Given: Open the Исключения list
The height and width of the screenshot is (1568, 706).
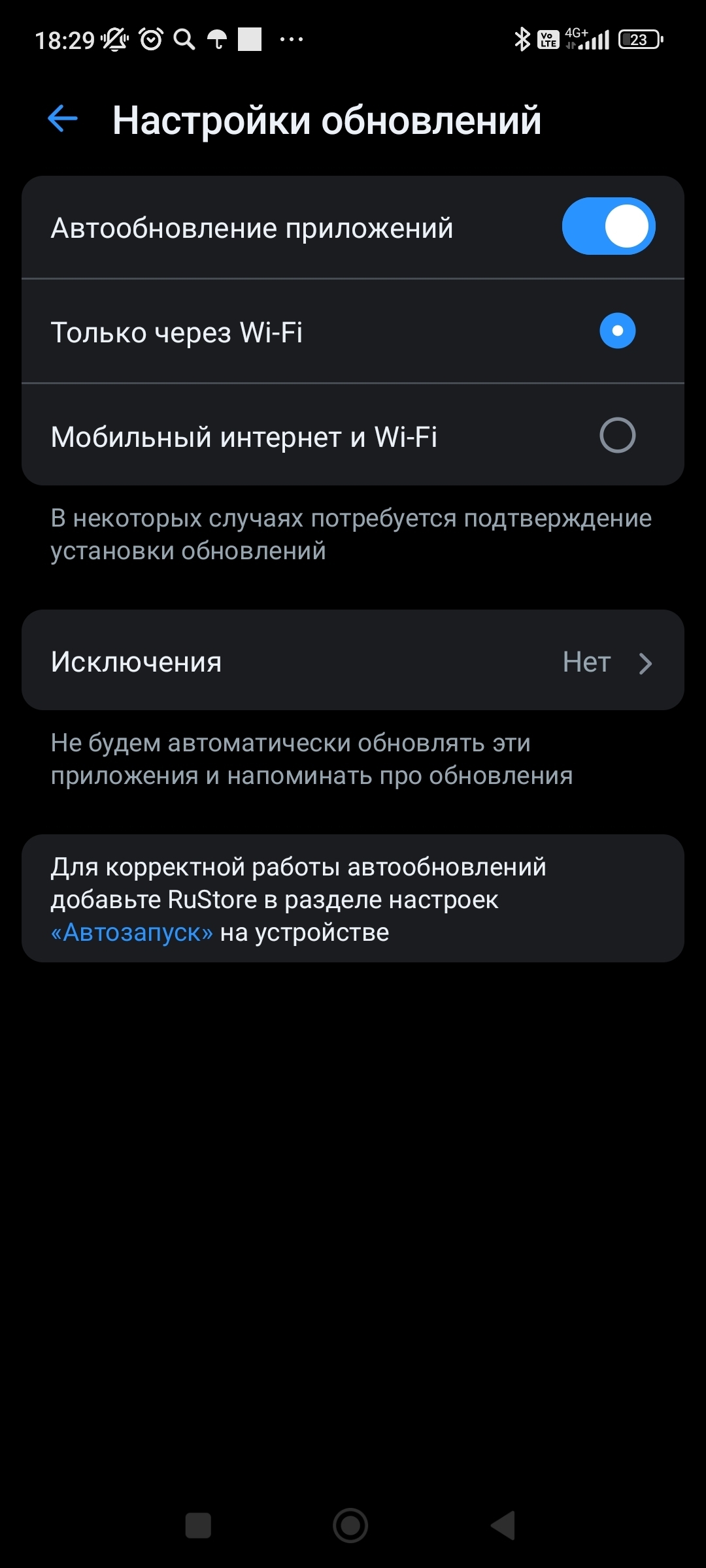Looking at the screenshot, I should tap(353, 661).
